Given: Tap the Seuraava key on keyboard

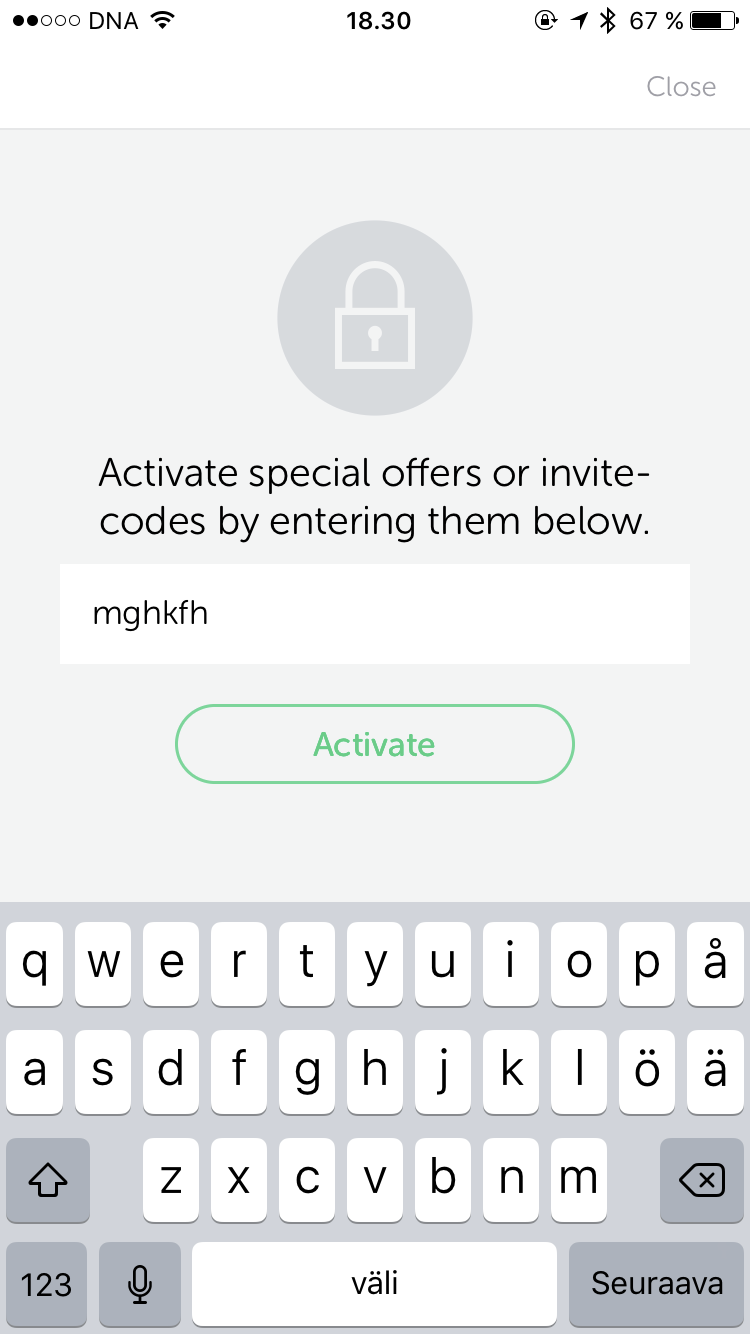Looking at the screenshot, I should 657,1284.
